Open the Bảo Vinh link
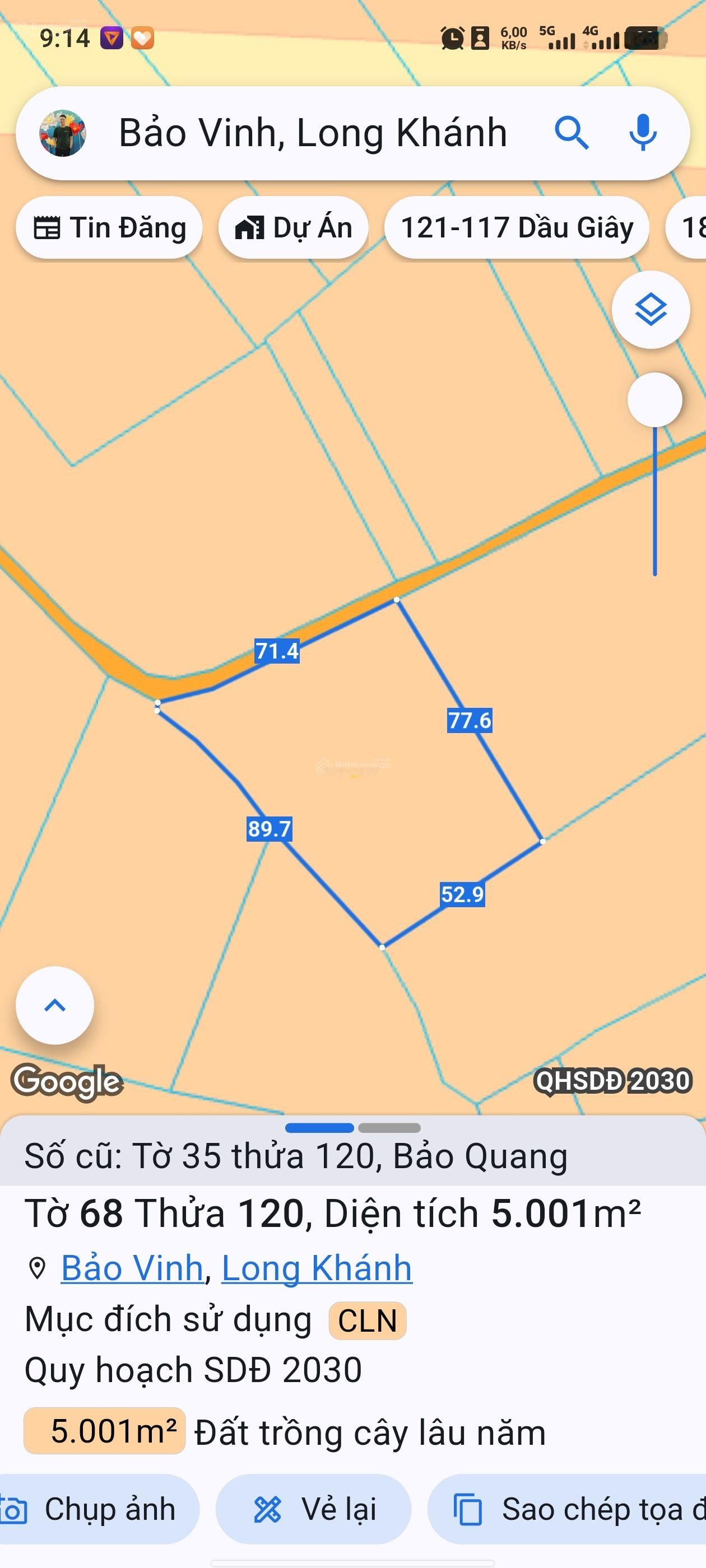The height and width of the screenshot is (1568, 706). click(132, 1268)
